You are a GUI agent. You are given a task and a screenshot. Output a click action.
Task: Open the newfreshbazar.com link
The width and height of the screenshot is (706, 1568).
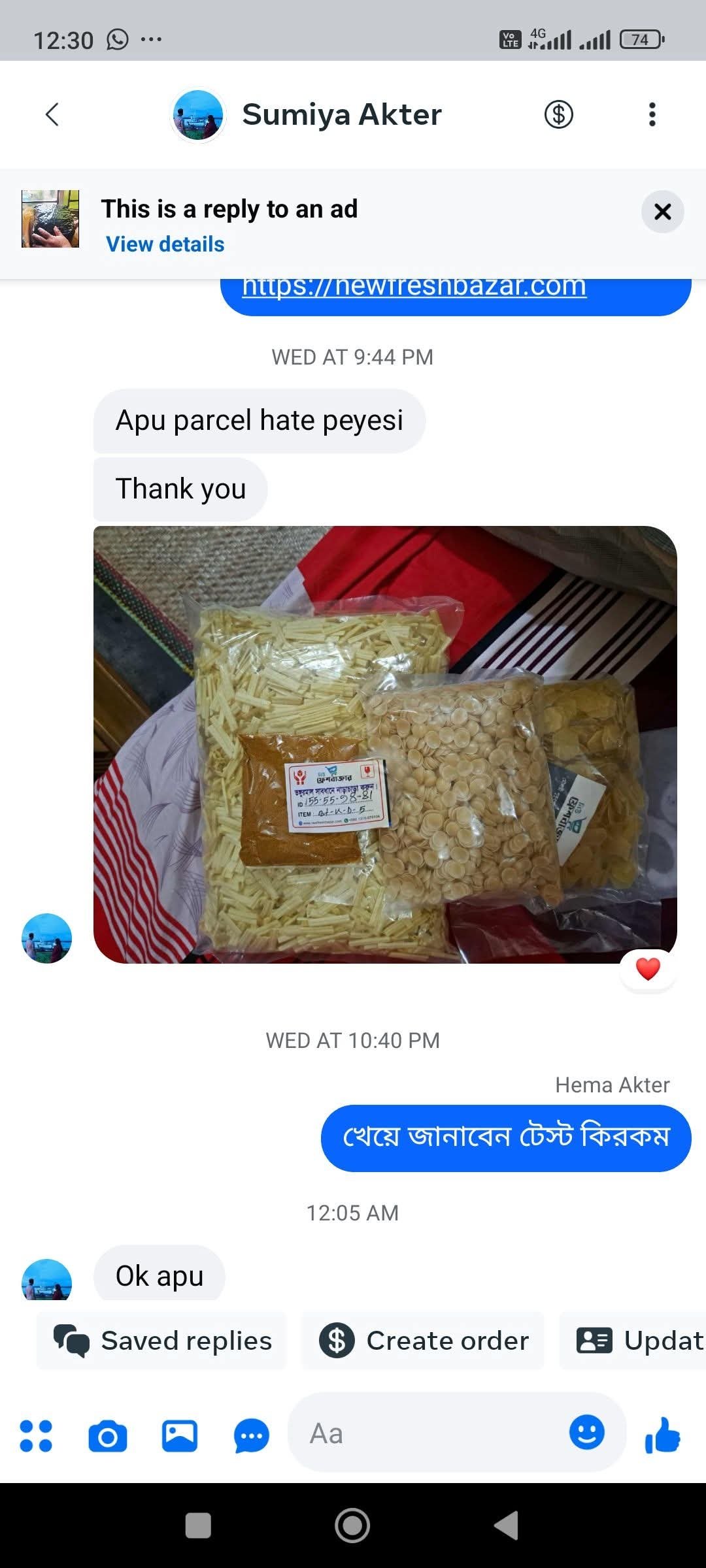[x=414, y=287]
